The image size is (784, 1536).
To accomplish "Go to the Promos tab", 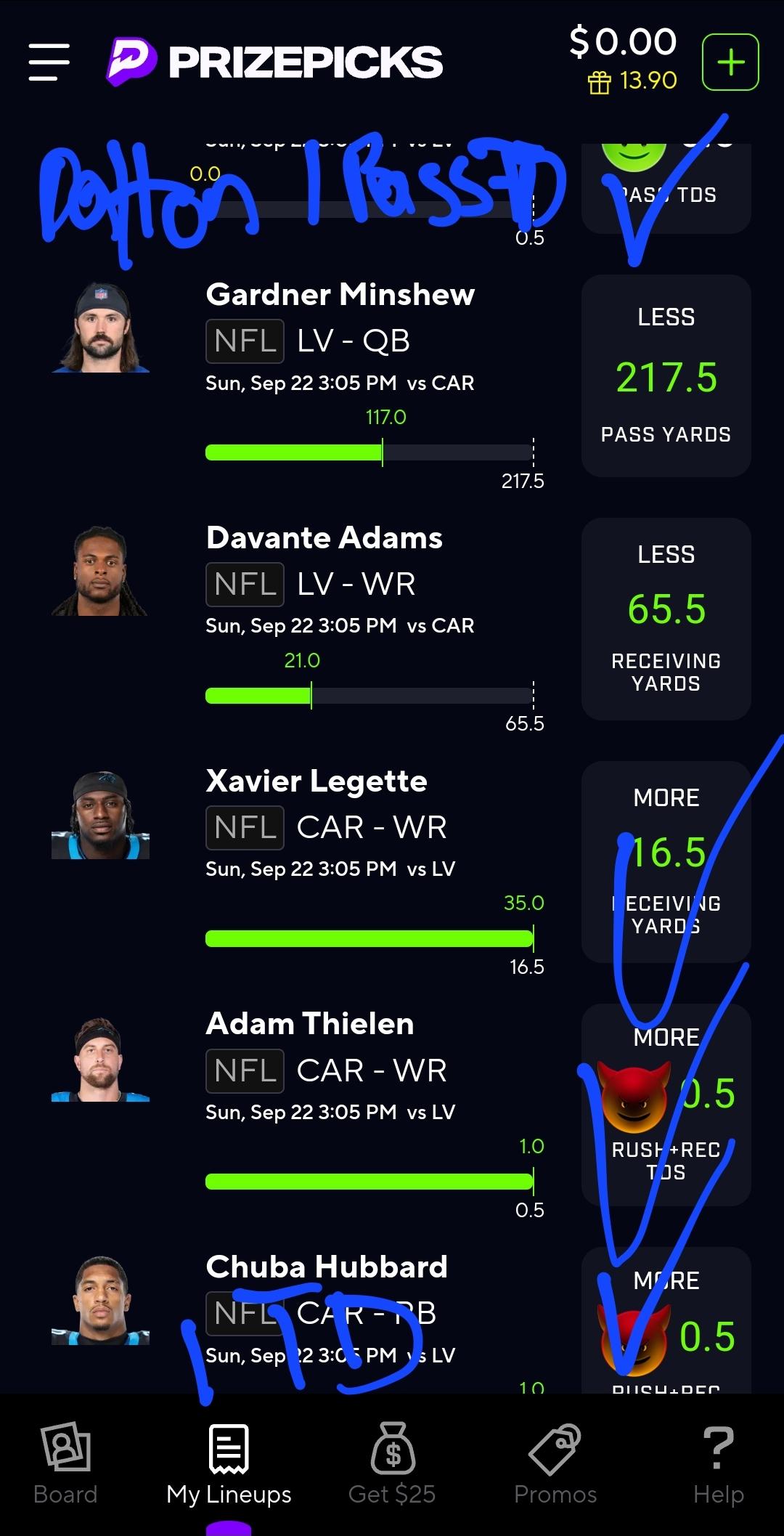I will (555, 1463).
